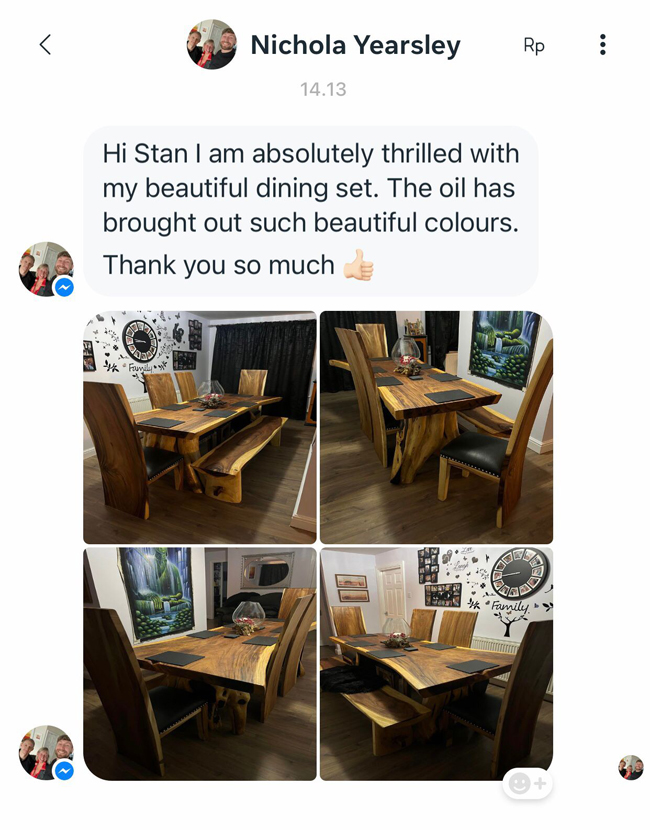Tap the sender's avatar beside the text message
Viewport: 650px width, 830px height.
coord(46,269)
